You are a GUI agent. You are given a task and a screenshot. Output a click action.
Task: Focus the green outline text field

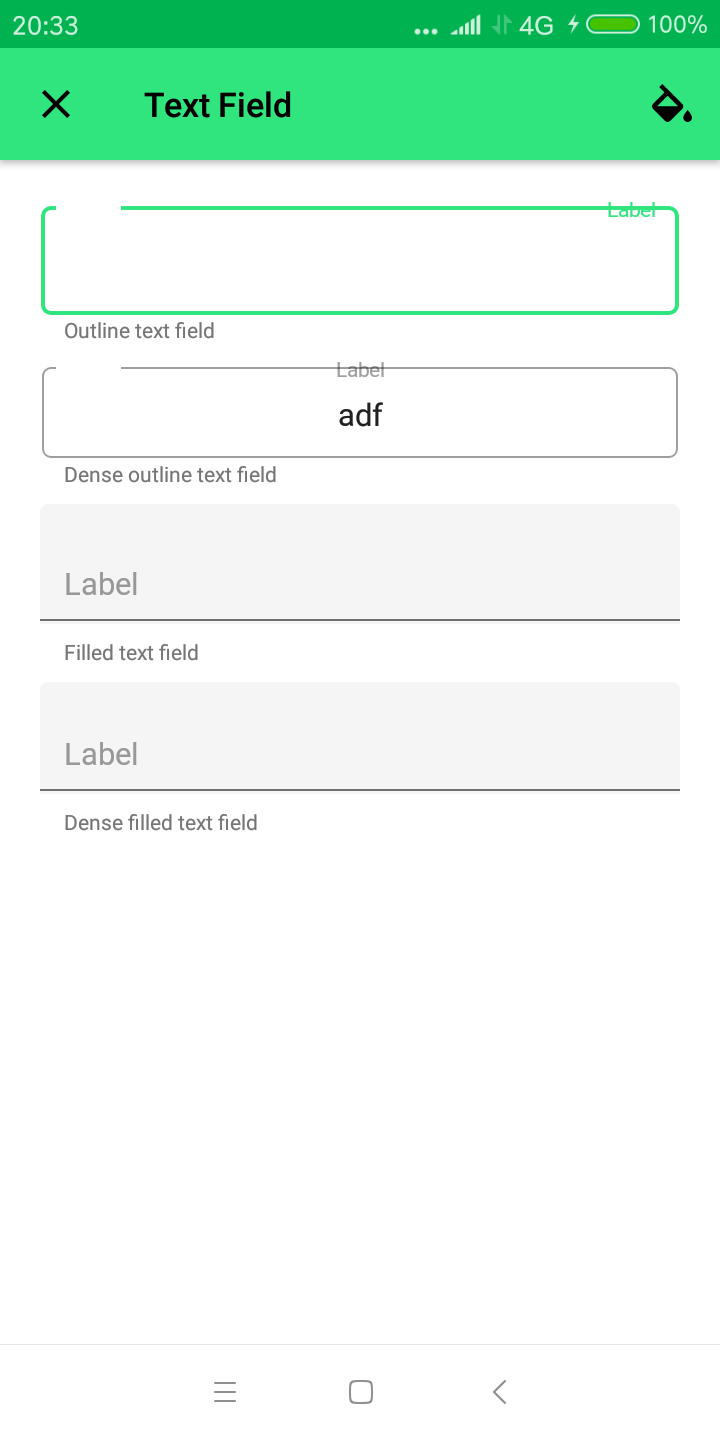point(360,260)
